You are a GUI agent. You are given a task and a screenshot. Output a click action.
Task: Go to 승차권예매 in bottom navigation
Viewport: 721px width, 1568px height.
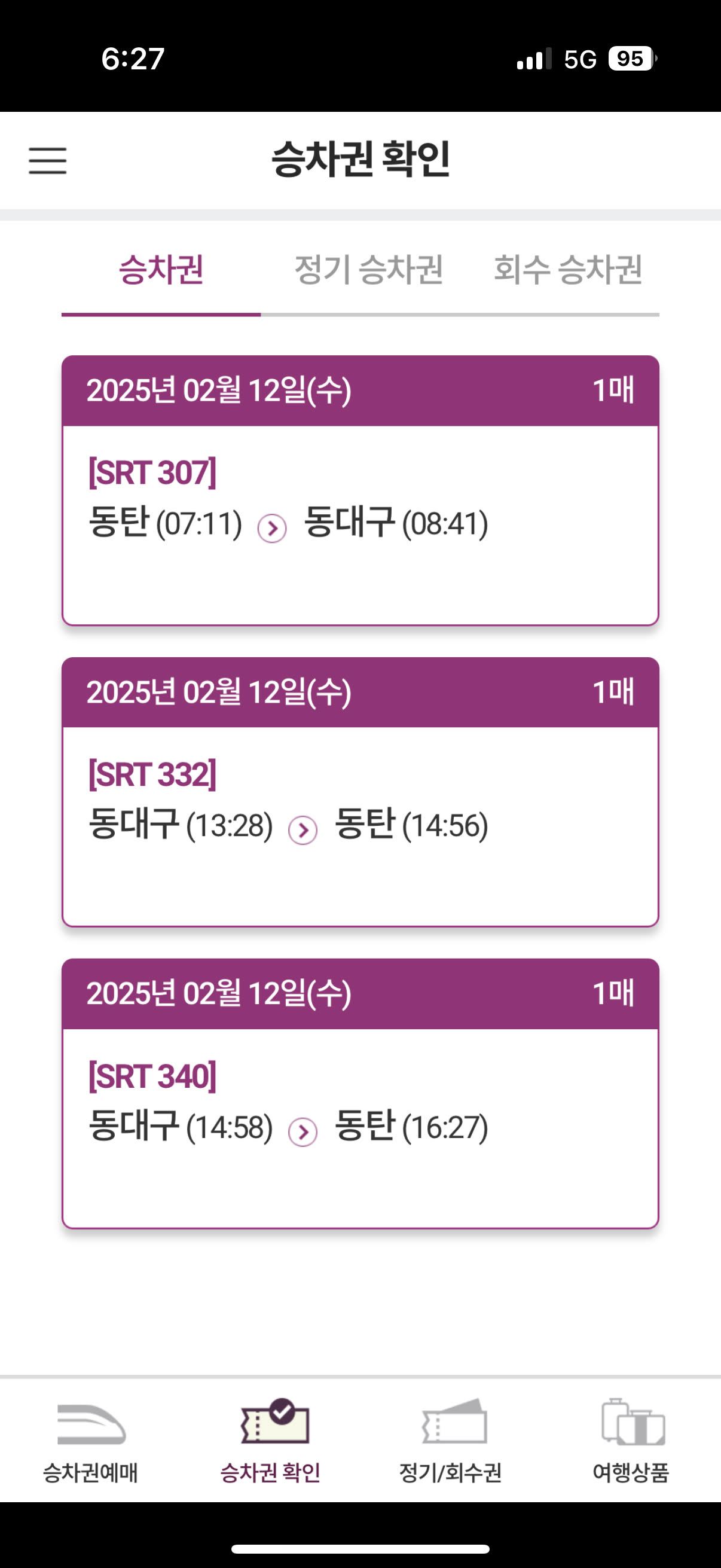pos(91,1440)
